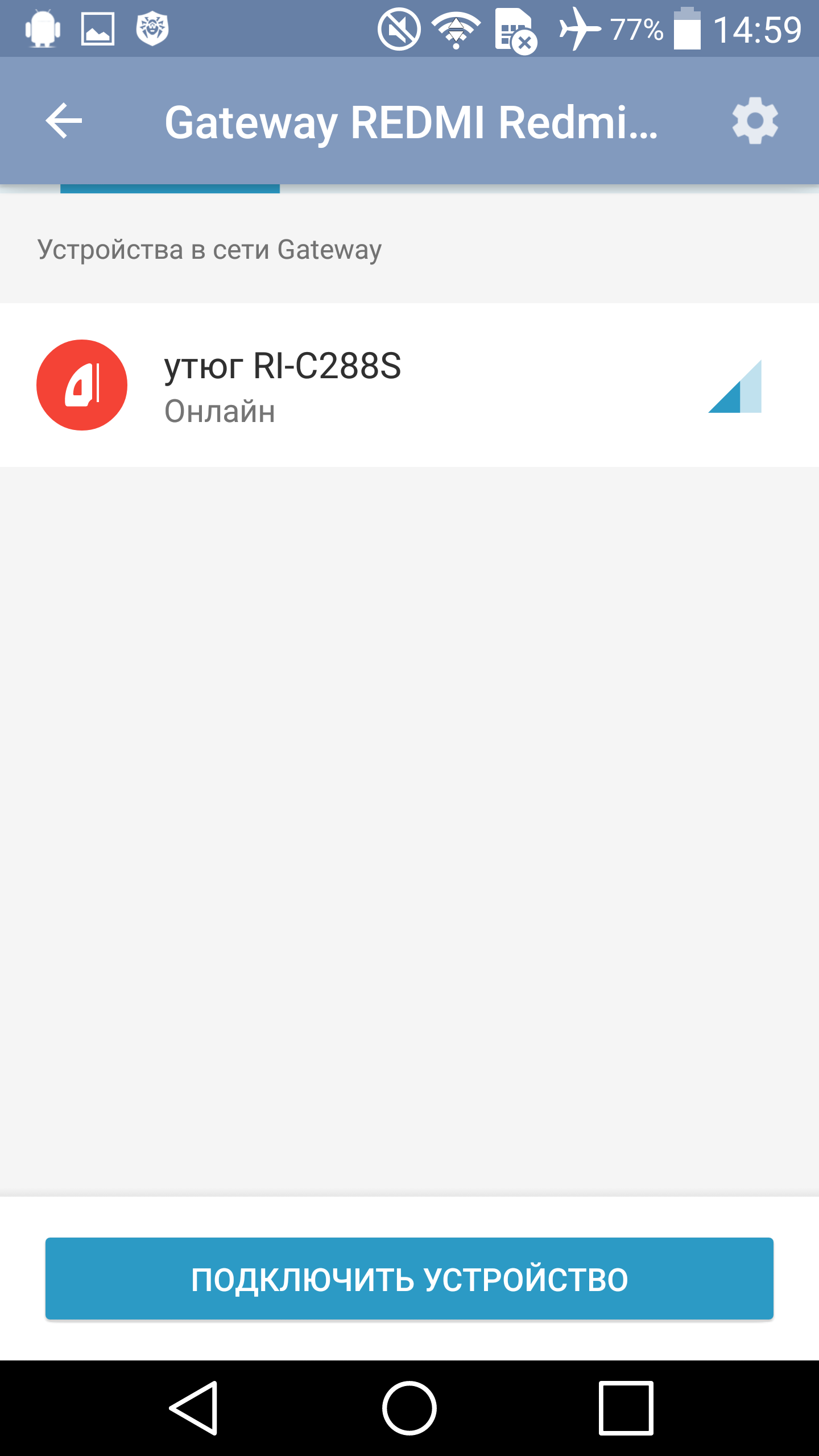Tap Подключить устройство button

click(x=409, y=1279)
